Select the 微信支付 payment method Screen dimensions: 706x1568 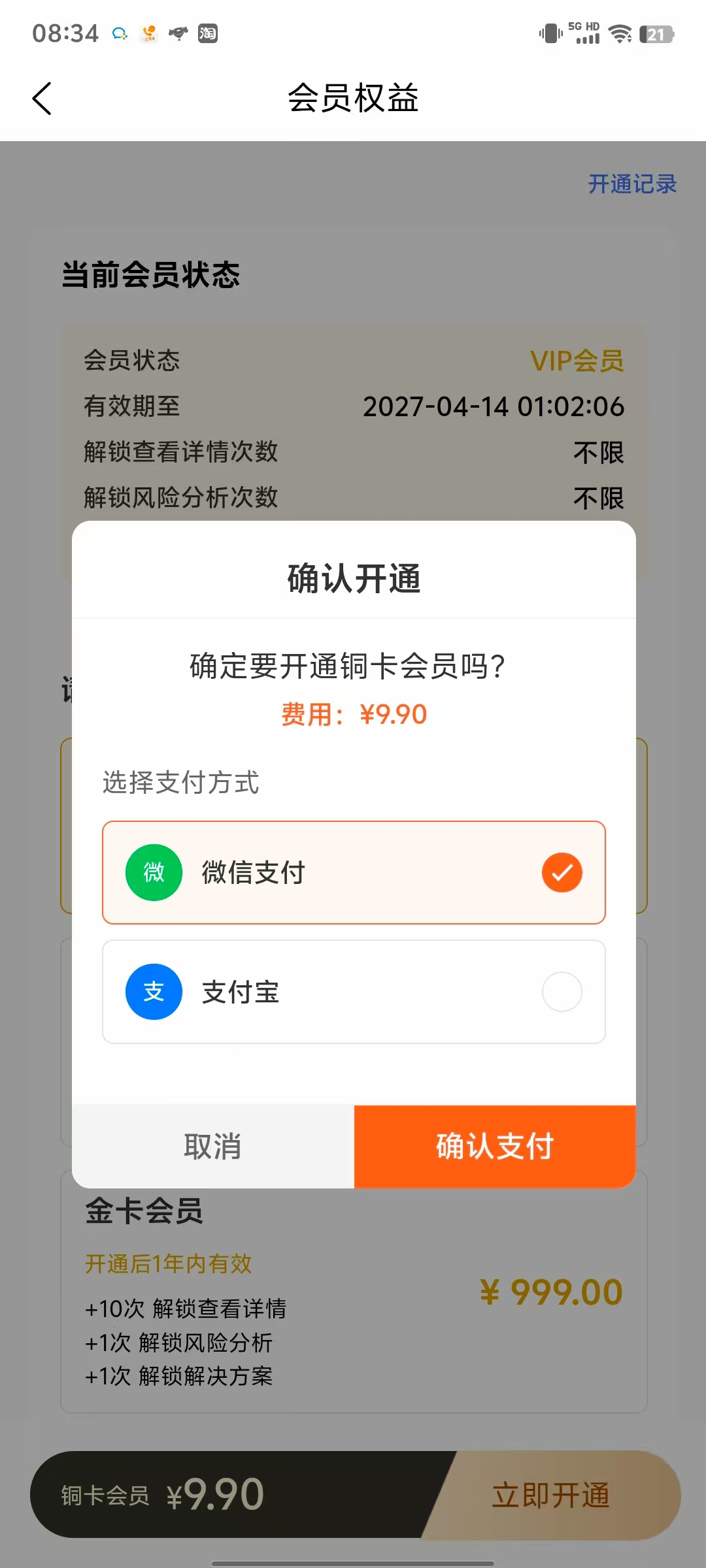coord(353,872)
